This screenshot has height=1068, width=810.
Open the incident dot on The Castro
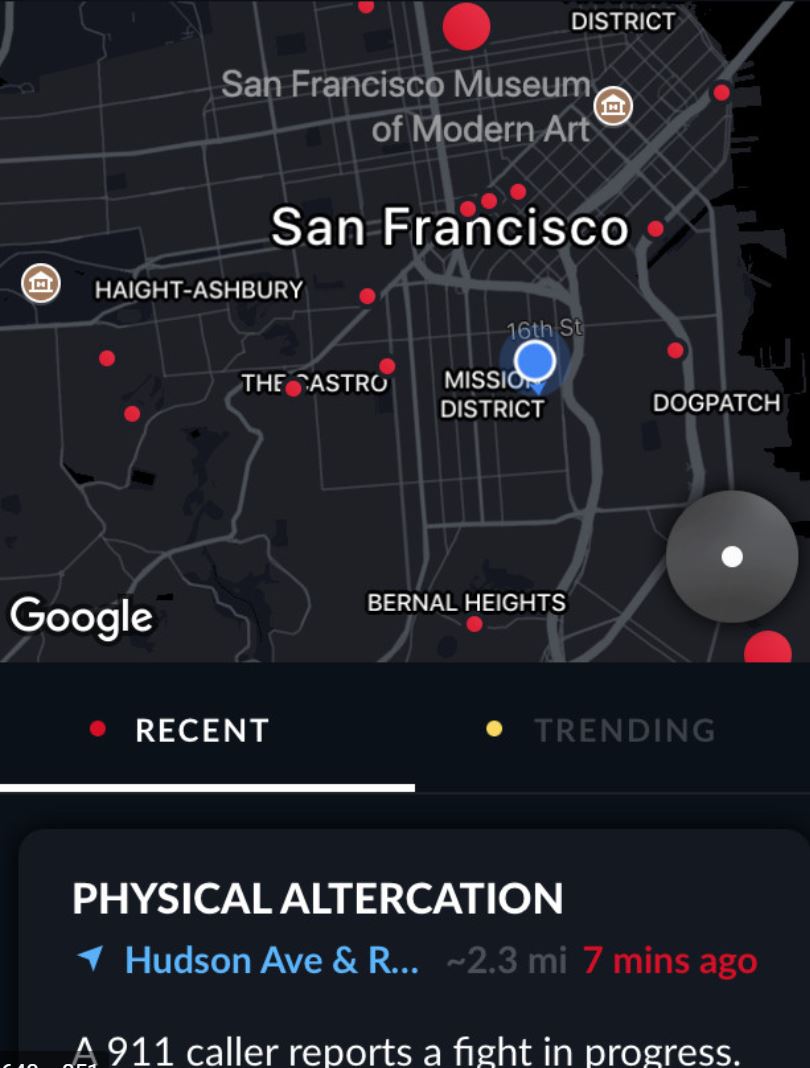point(293,388)
